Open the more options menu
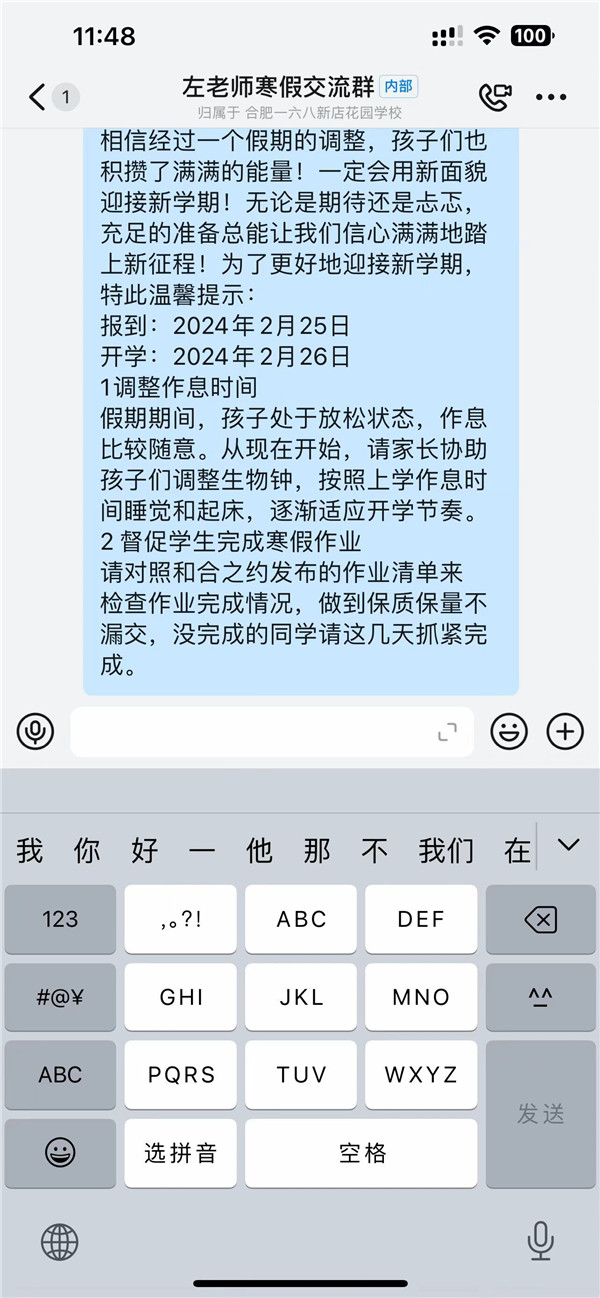This screenshot has width=600, height=1298. click(x=551, y=97)
